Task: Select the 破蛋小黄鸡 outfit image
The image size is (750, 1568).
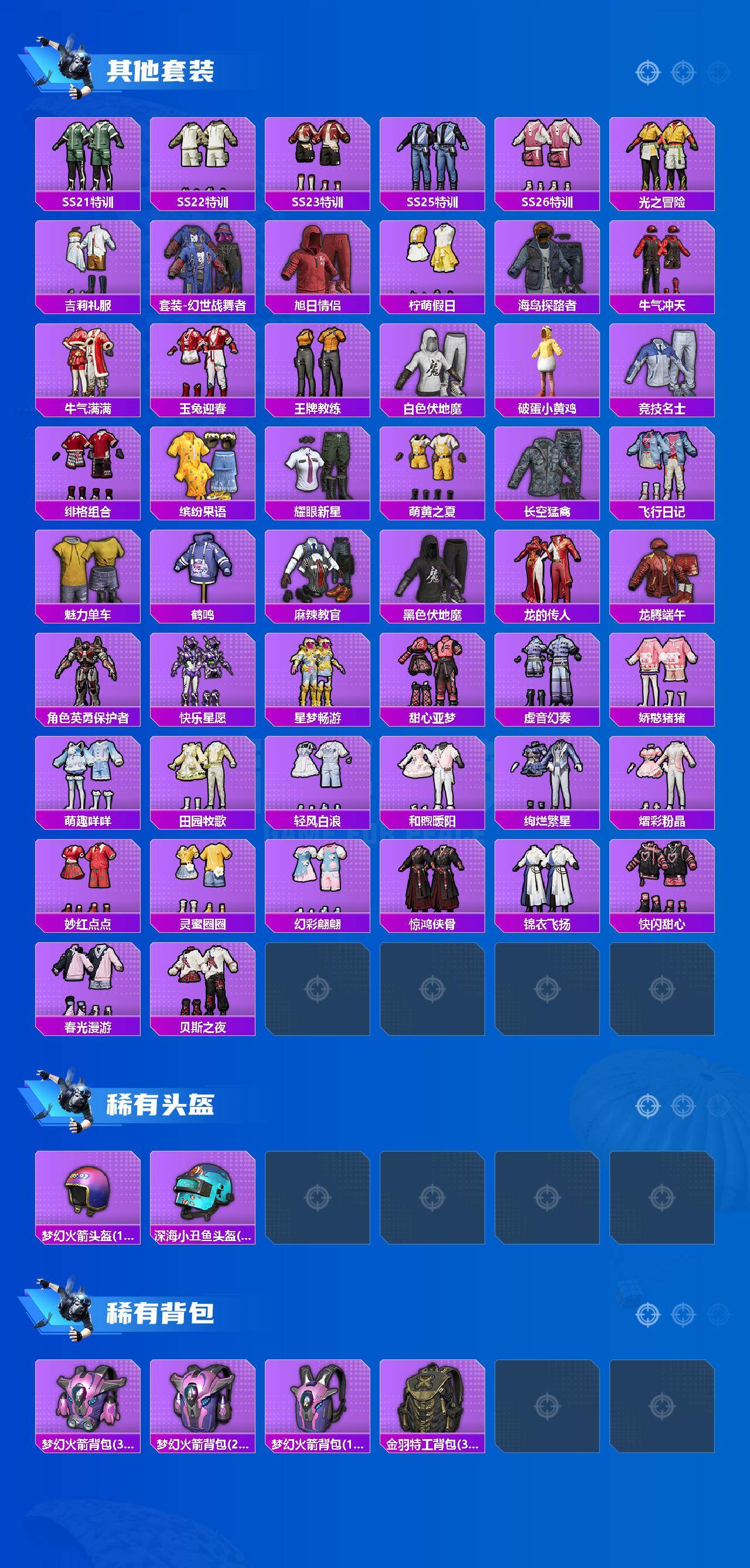Action: 550,366
